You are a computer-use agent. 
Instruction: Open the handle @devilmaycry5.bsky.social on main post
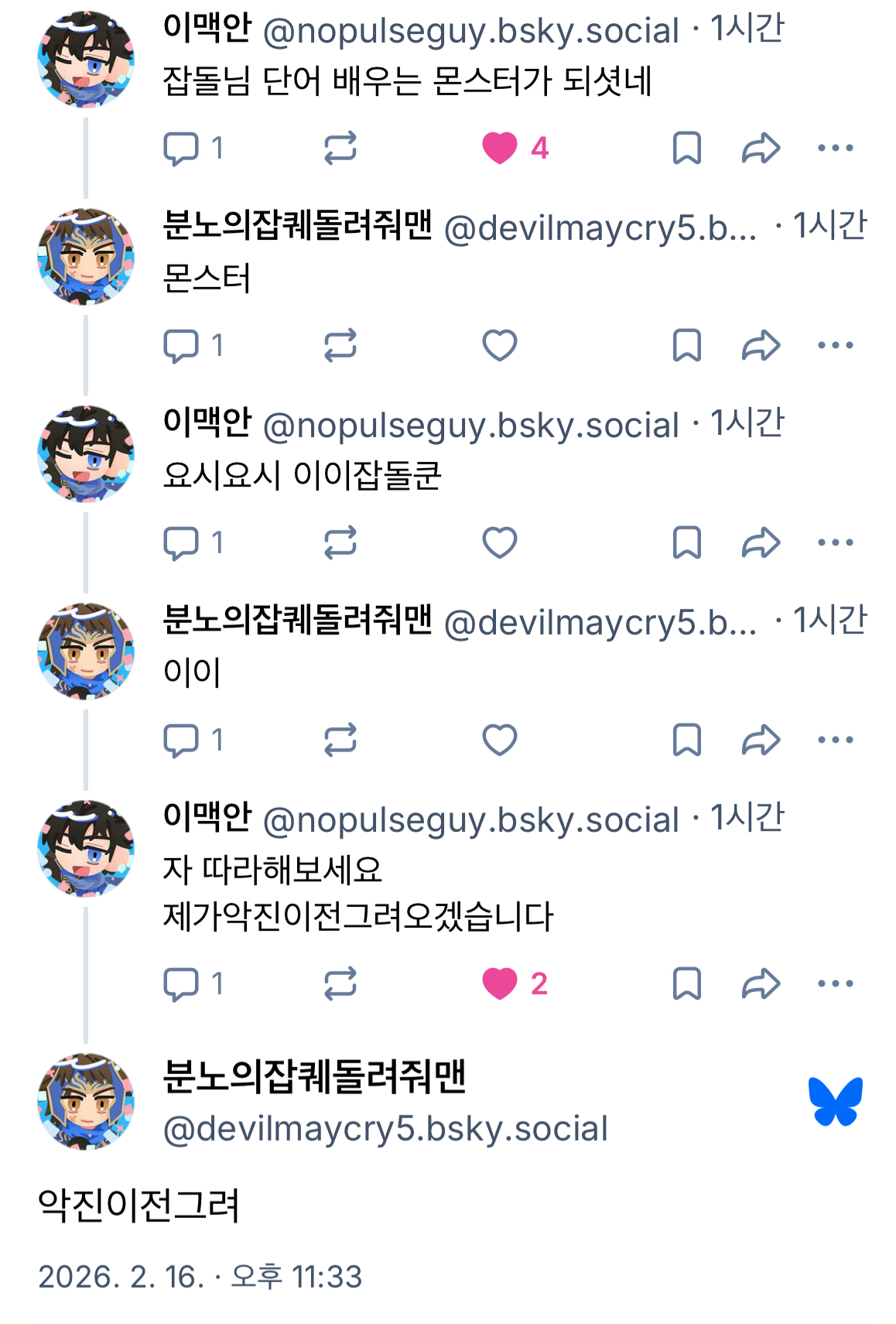[385, 1129]
